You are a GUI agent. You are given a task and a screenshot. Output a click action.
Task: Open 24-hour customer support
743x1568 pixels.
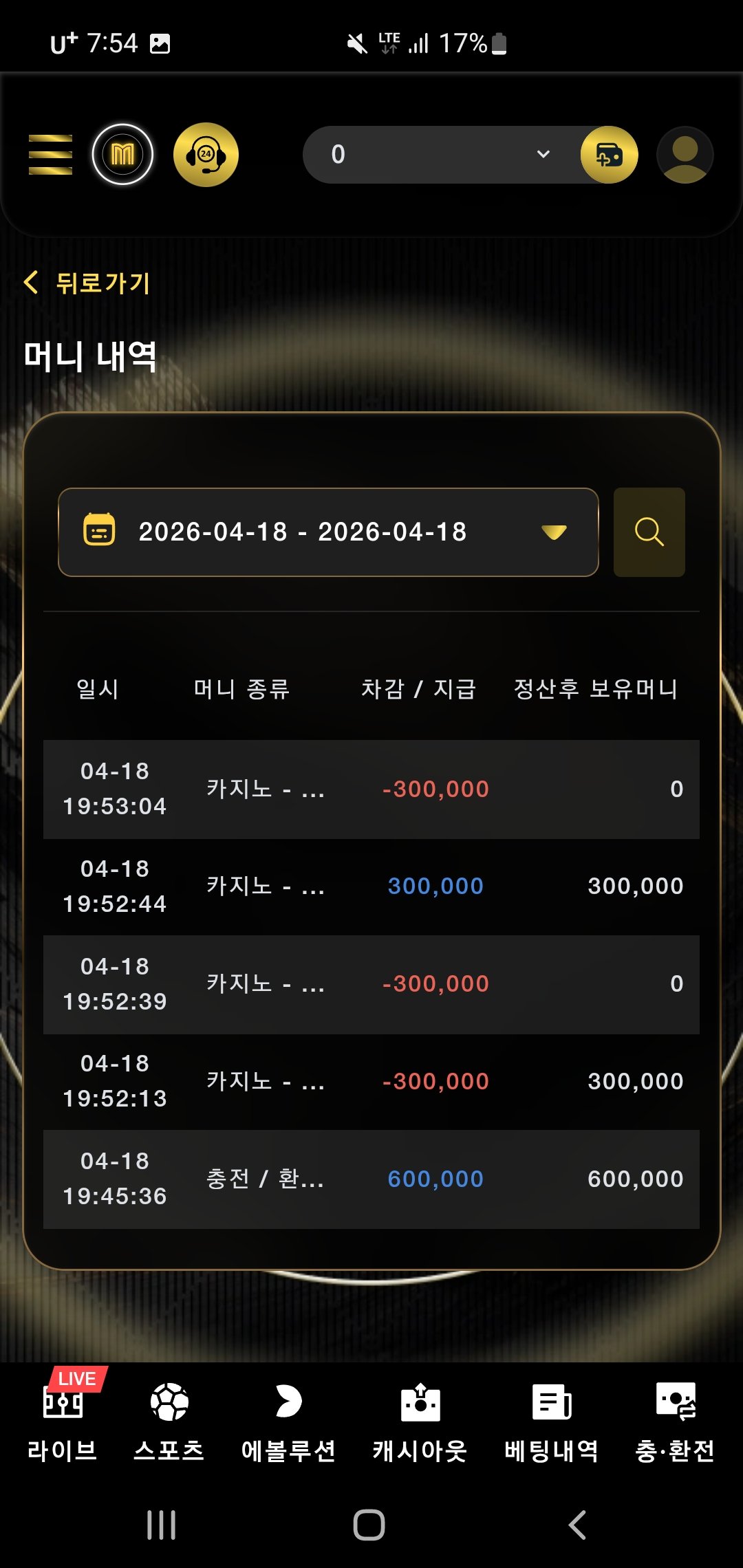[206, 155]
